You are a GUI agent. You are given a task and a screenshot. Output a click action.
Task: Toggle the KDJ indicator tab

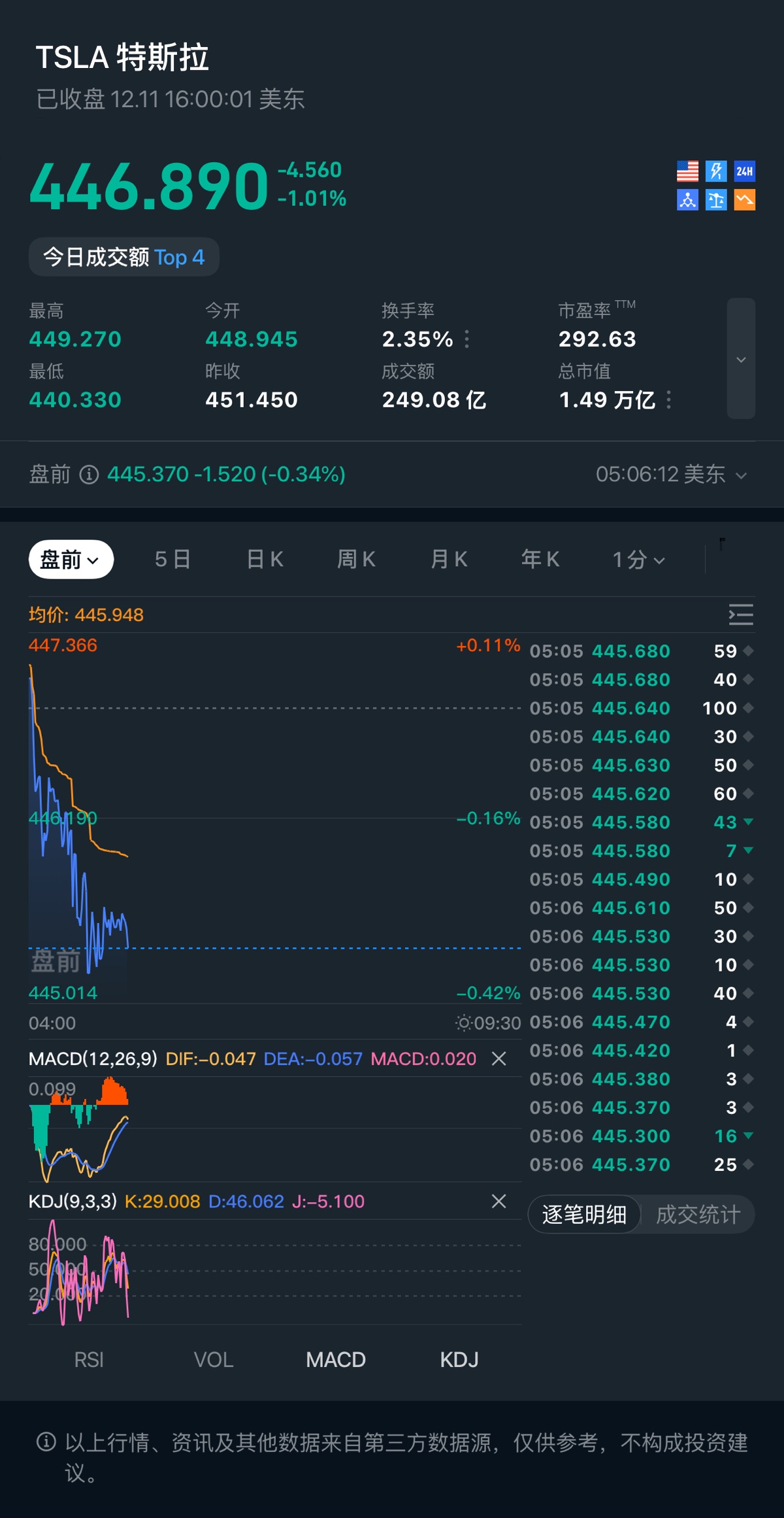tap(459, 1360)
